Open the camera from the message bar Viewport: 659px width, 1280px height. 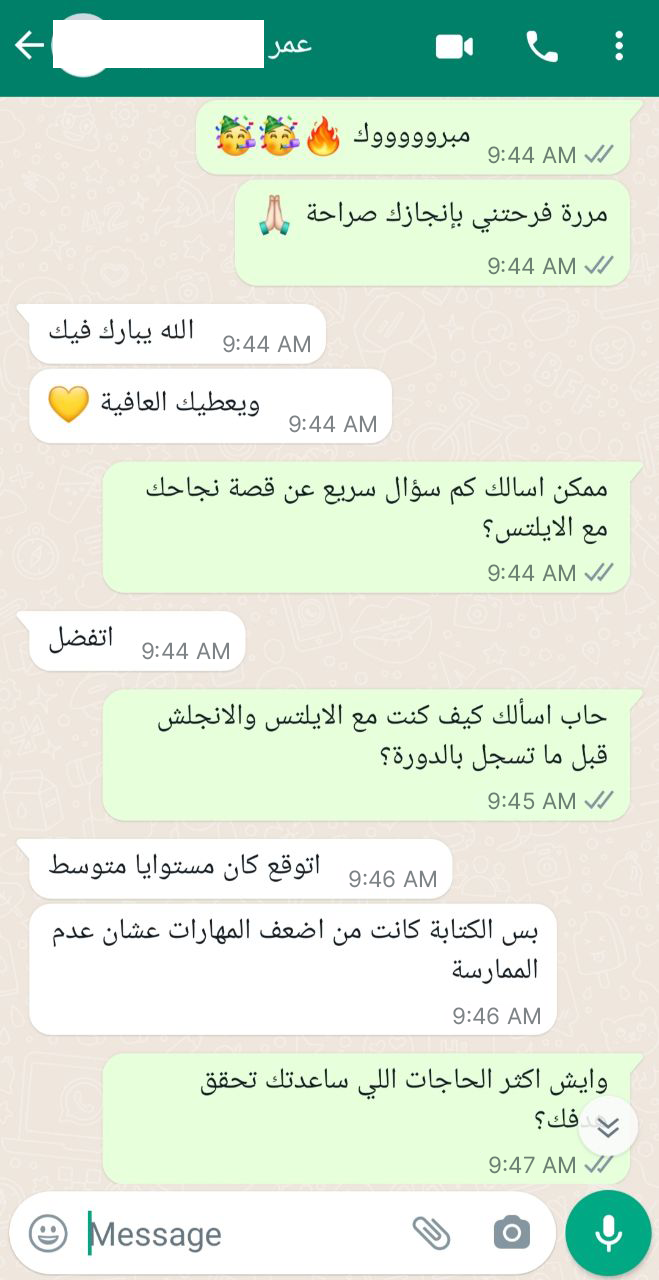pyautogui.click(x=511, y=1233)
